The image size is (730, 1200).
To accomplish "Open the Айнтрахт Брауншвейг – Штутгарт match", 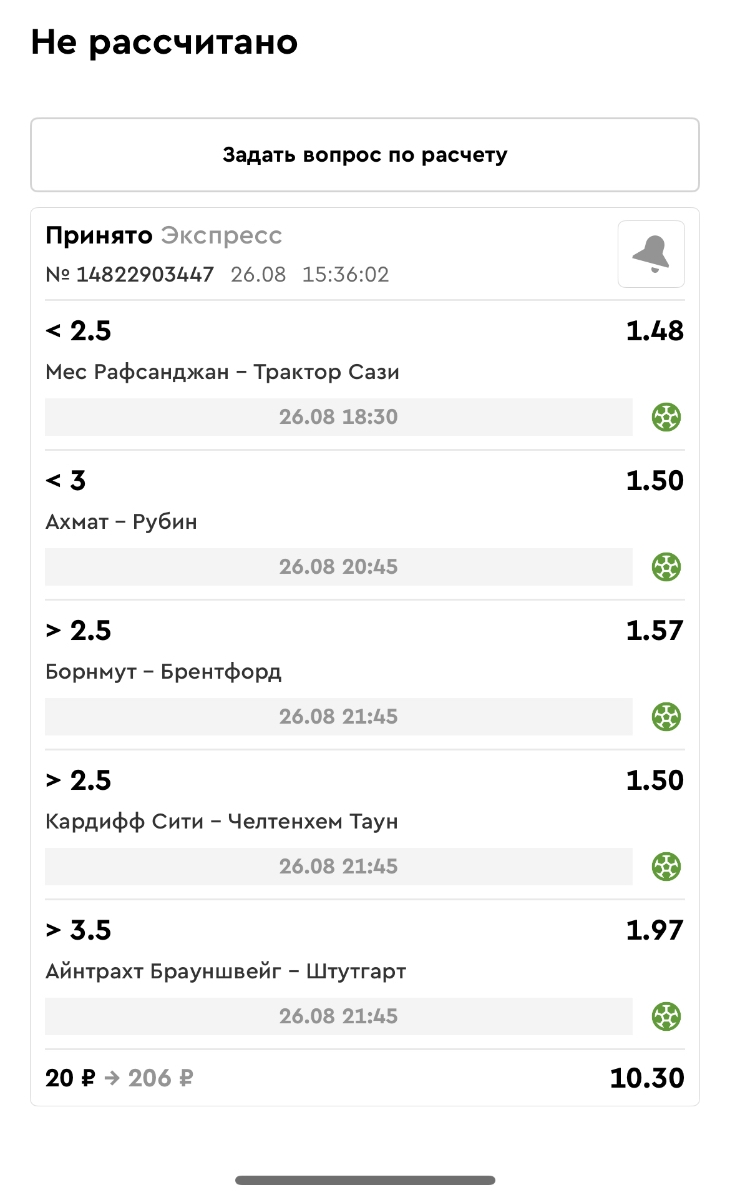I will pos(226,972).
